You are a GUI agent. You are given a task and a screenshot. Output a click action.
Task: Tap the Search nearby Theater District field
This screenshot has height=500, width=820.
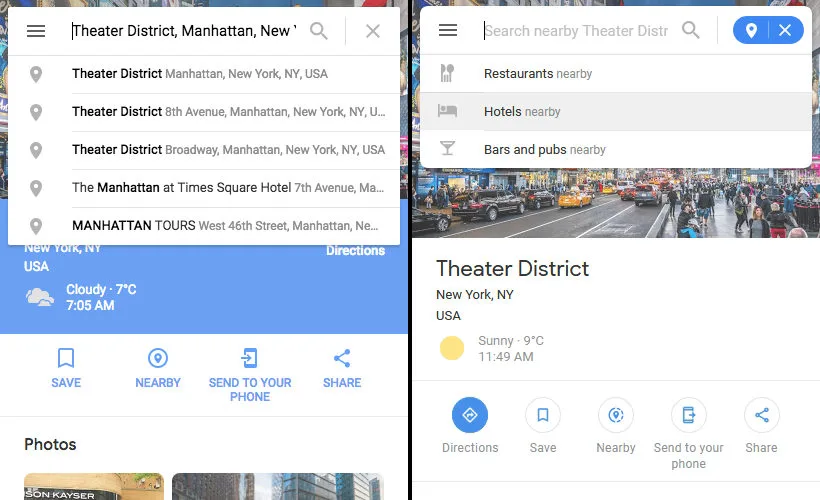pos(575,31)
